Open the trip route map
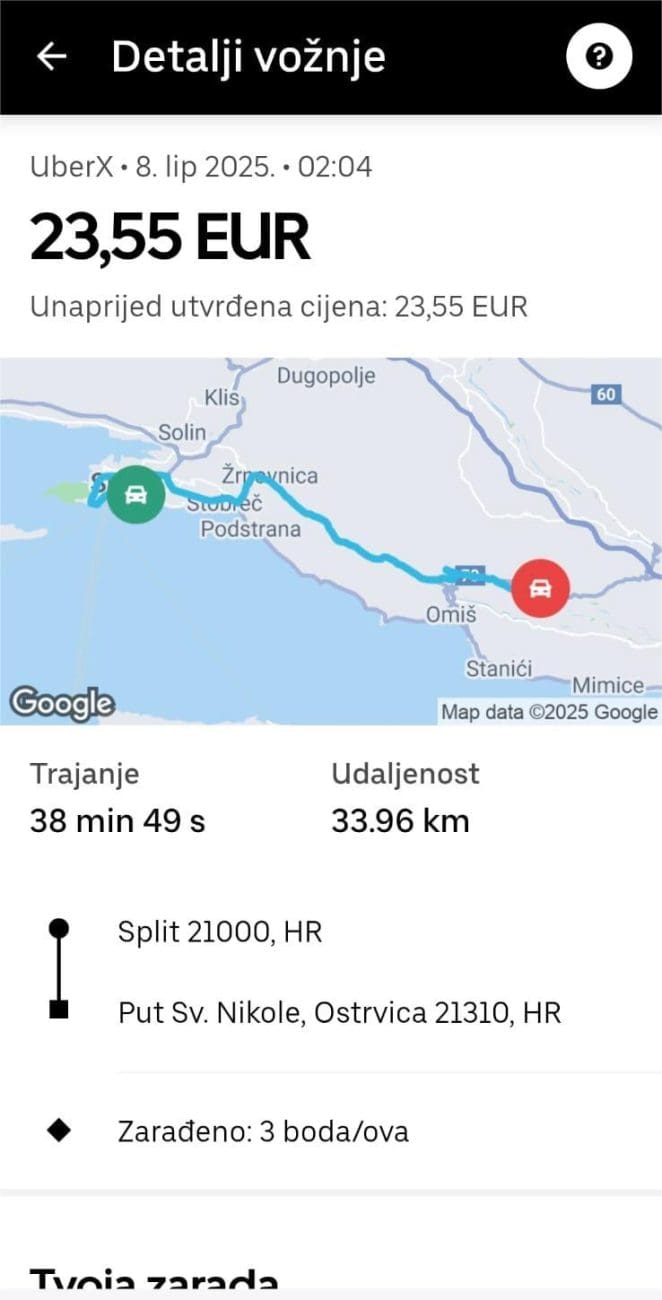Viewport: 662px width, 1300px height. tap(330, 541)
